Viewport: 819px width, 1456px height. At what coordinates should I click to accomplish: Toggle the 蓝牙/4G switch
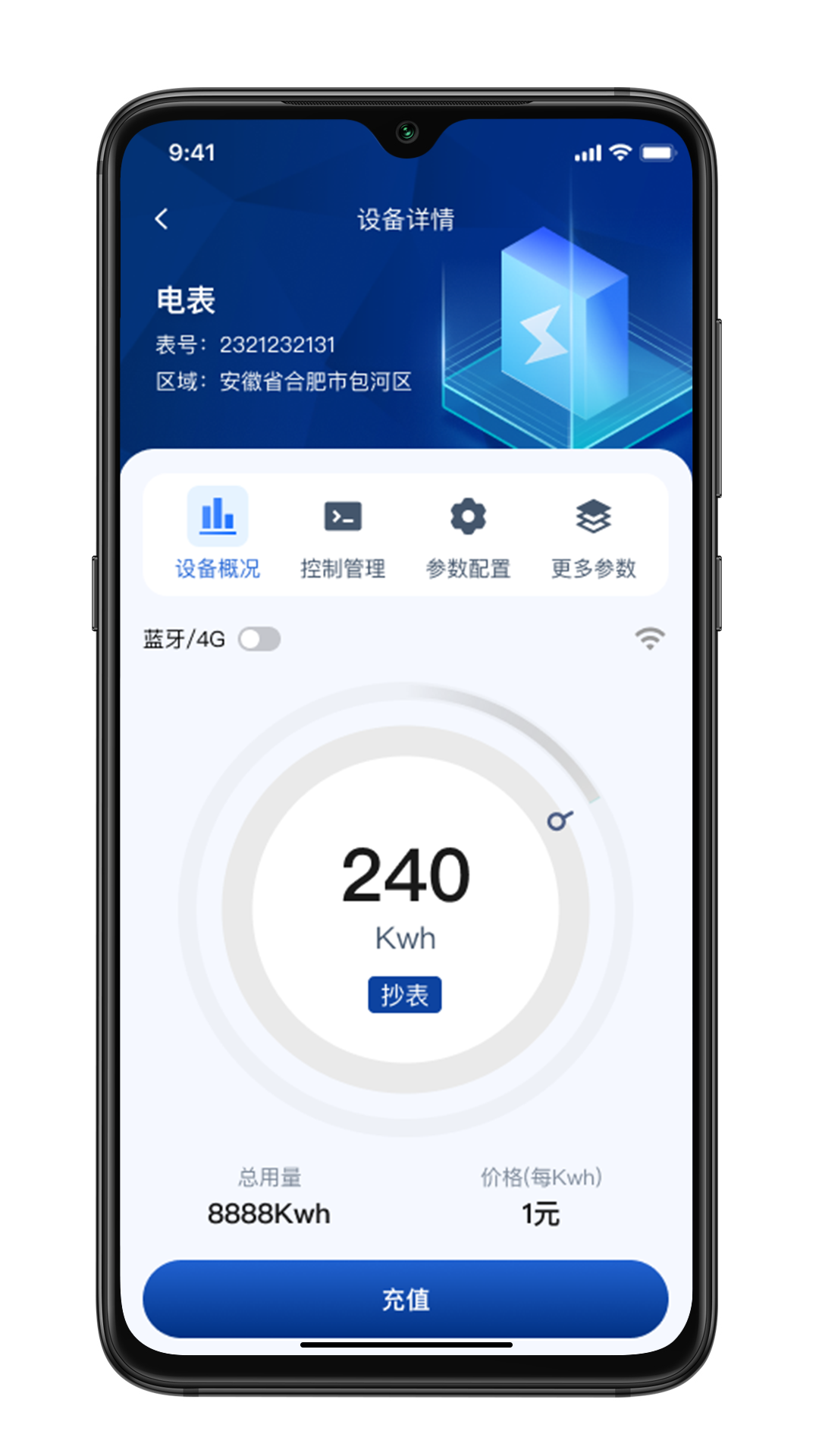(259, 639)
